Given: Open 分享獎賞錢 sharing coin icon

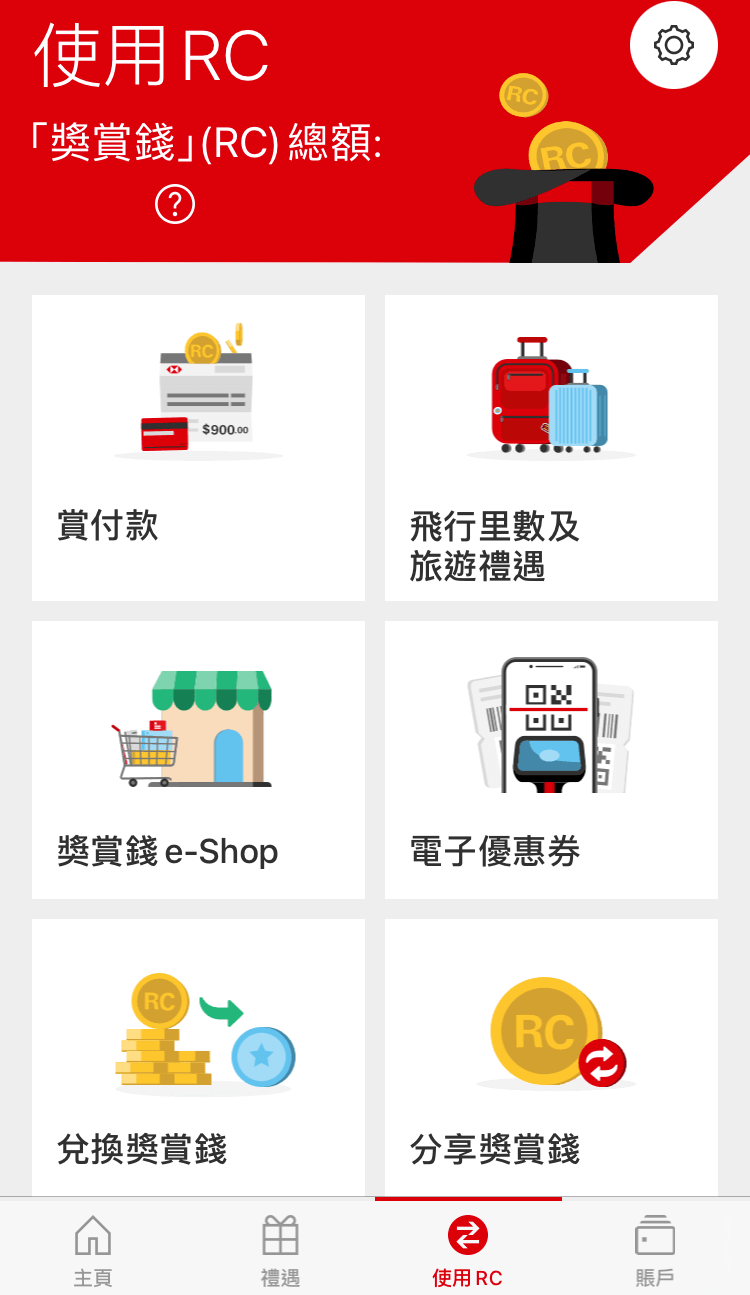Looking at the screenshot, I should (x=550, y=1030).
